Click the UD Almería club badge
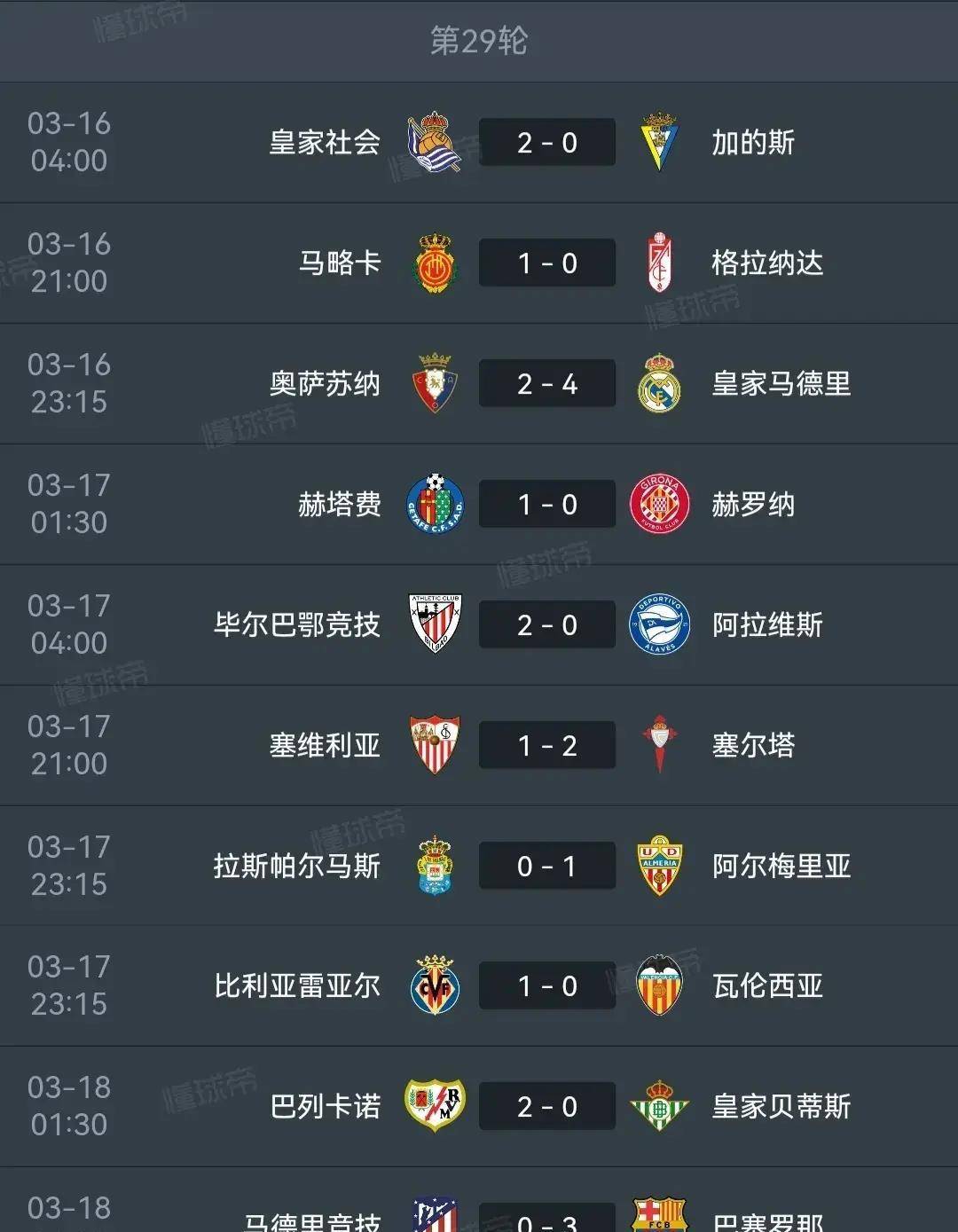This screenshot has height=1232, width=958. tap(660, 866)
